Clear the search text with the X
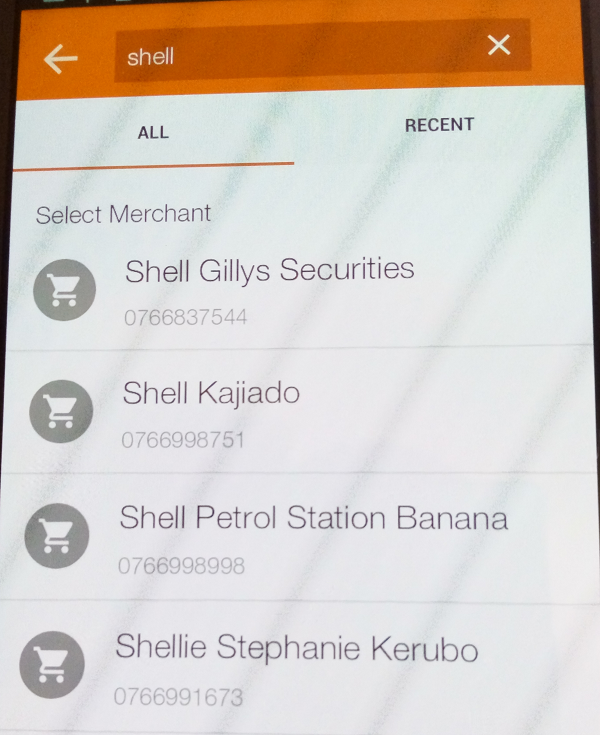The width and height of the screenshot is (600, 735). 498,45
